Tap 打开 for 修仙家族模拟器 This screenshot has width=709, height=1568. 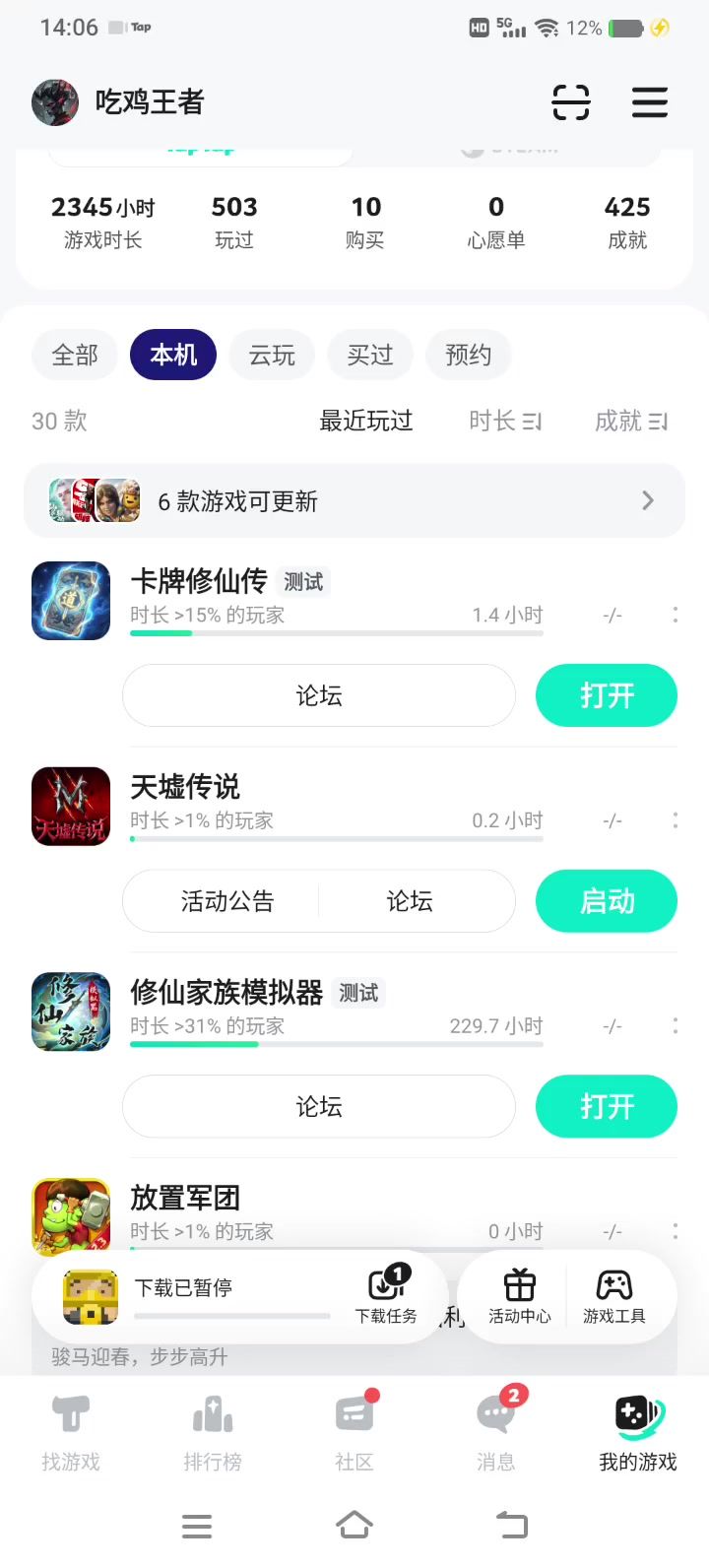[606, 1107]
